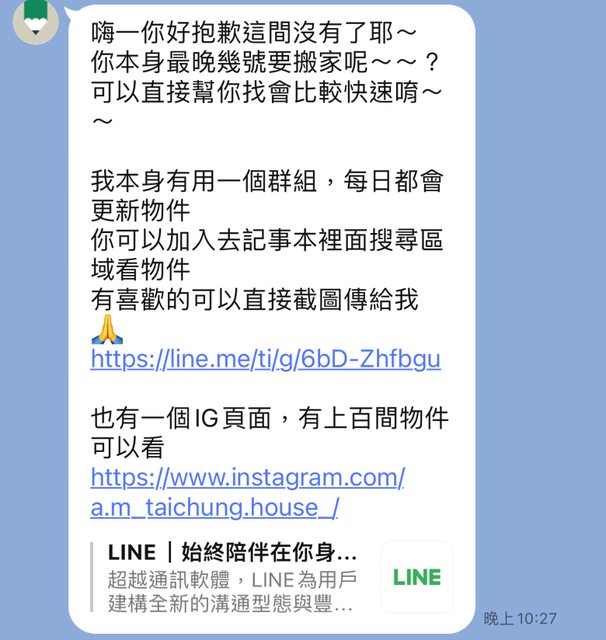Screen dimensions: 606x640
Task: Open the line.me group invite link
Action: pyautogui.click(x=265, y=359)
